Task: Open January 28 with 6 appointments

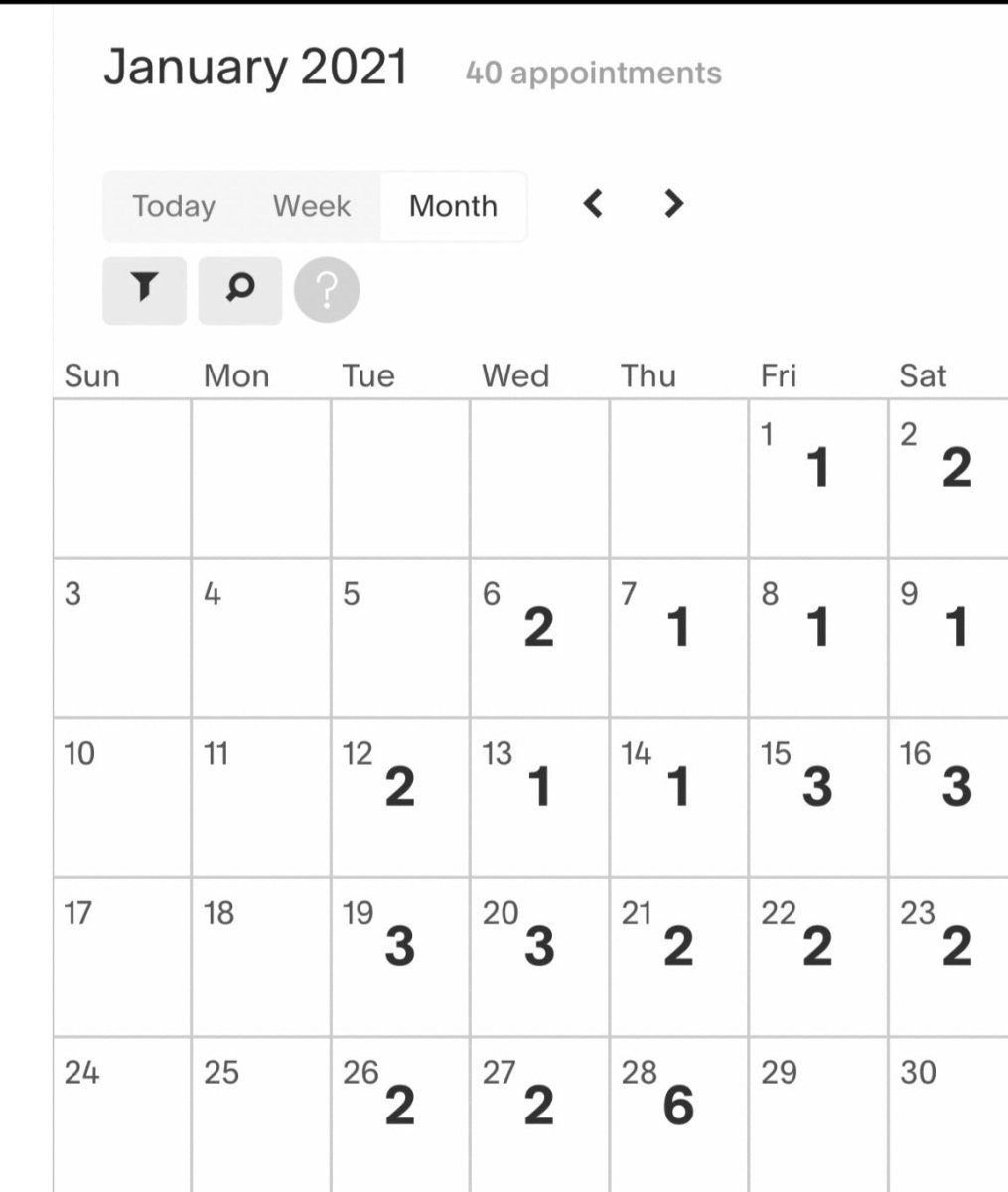Action: pos(678,1105)
